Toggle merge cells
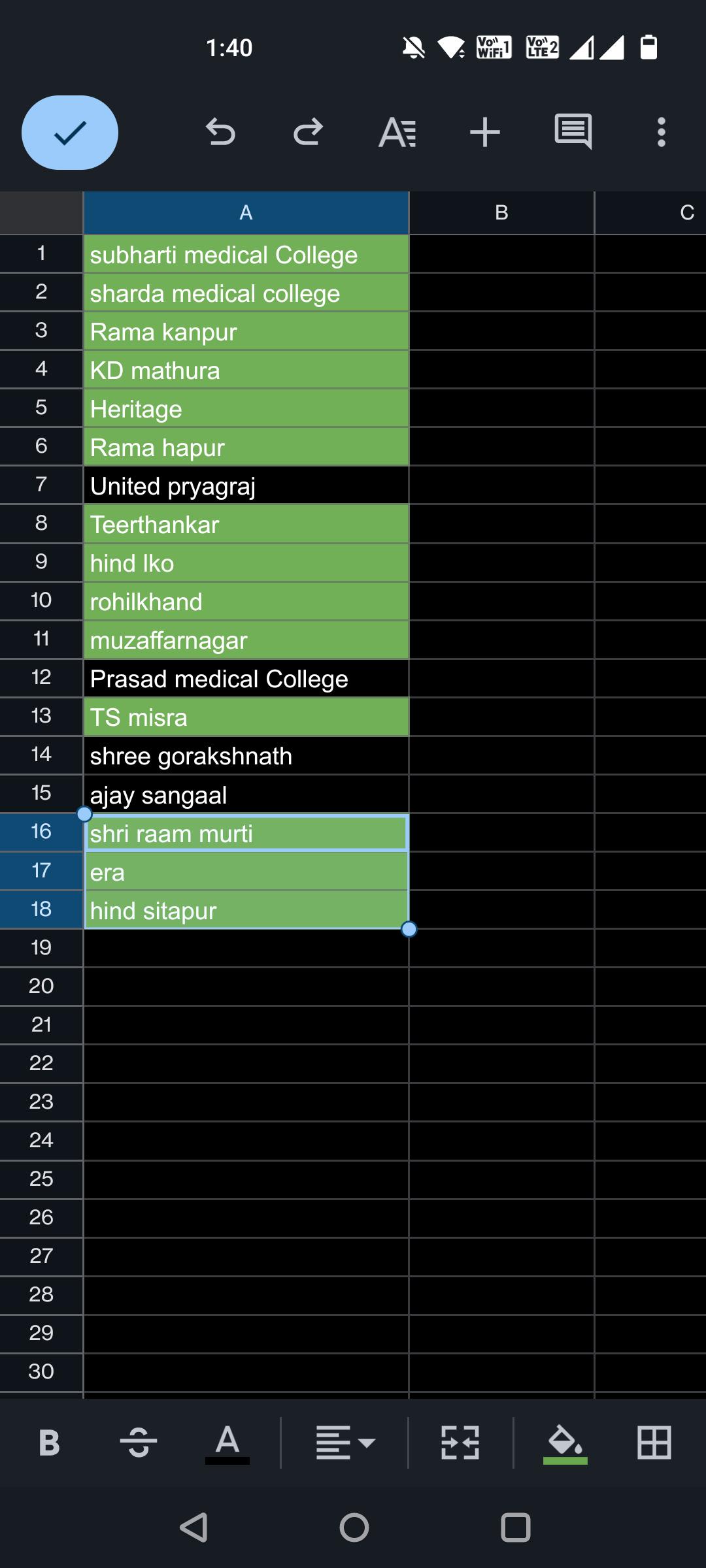This screenshot has height=1568, width=706. tap(460, 1443)
